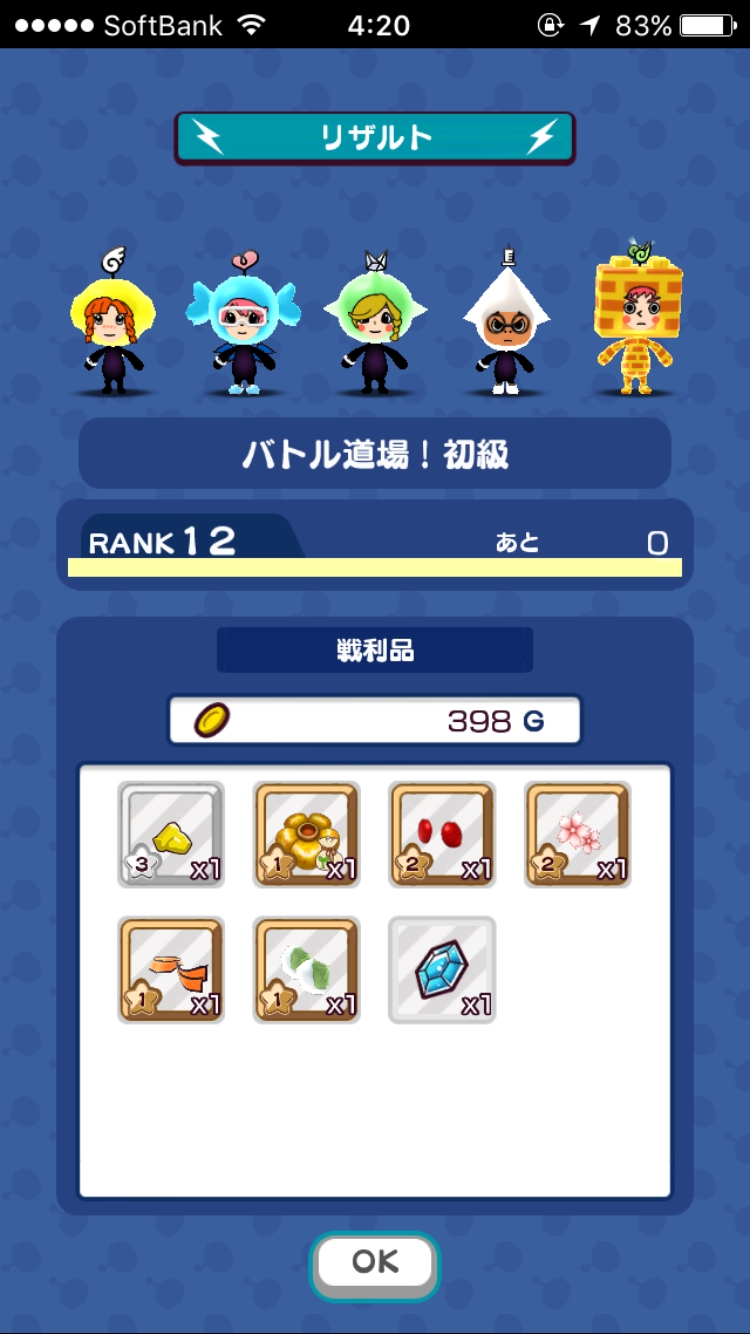This screenshot has height=1334, width=750.
Task: Tap the orange ribbon loot item
Action: click(x=171, y=970)
